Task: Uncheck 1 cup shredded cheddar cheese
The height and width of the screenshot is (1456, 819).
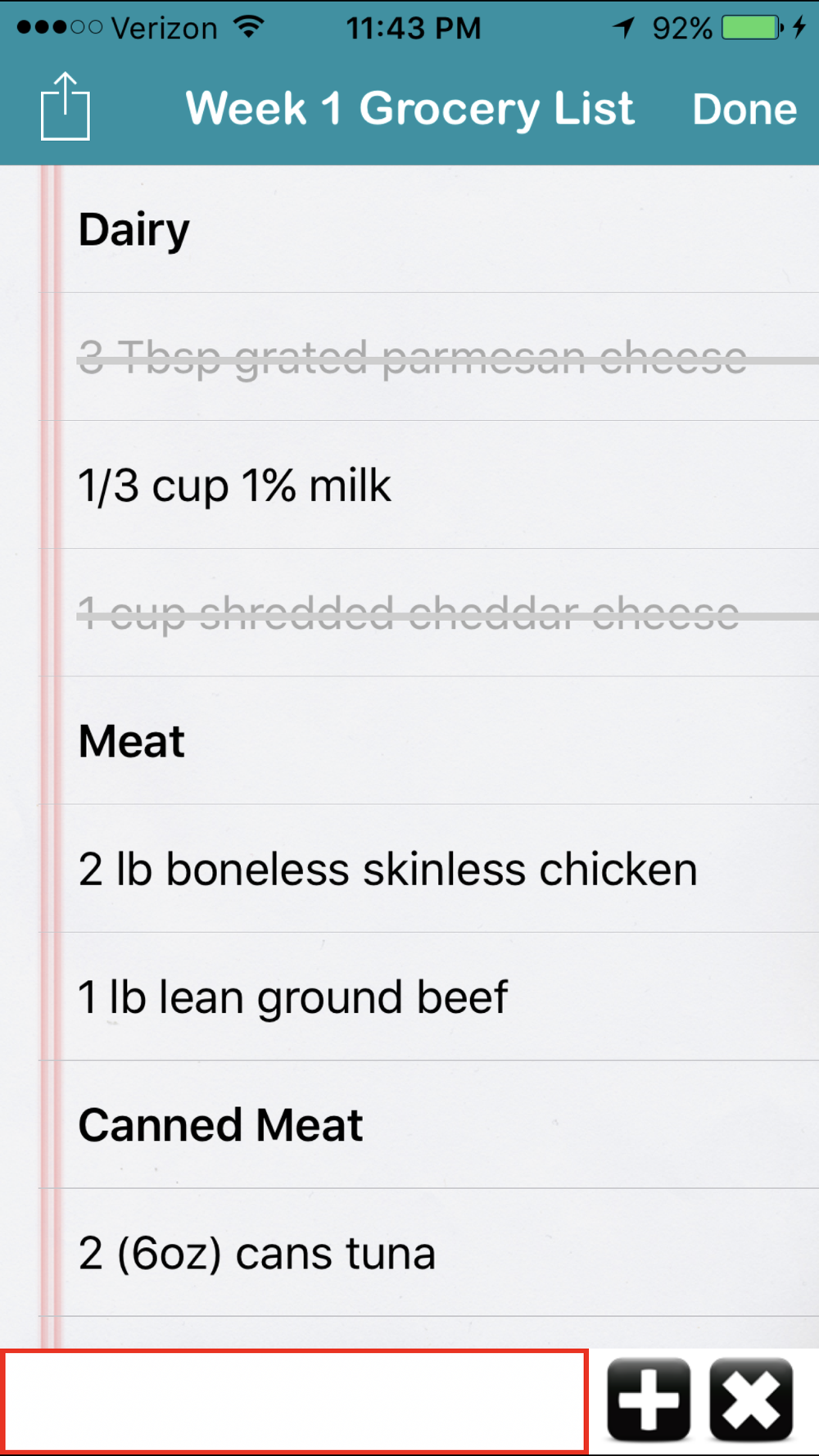Action: pos(428,613)
